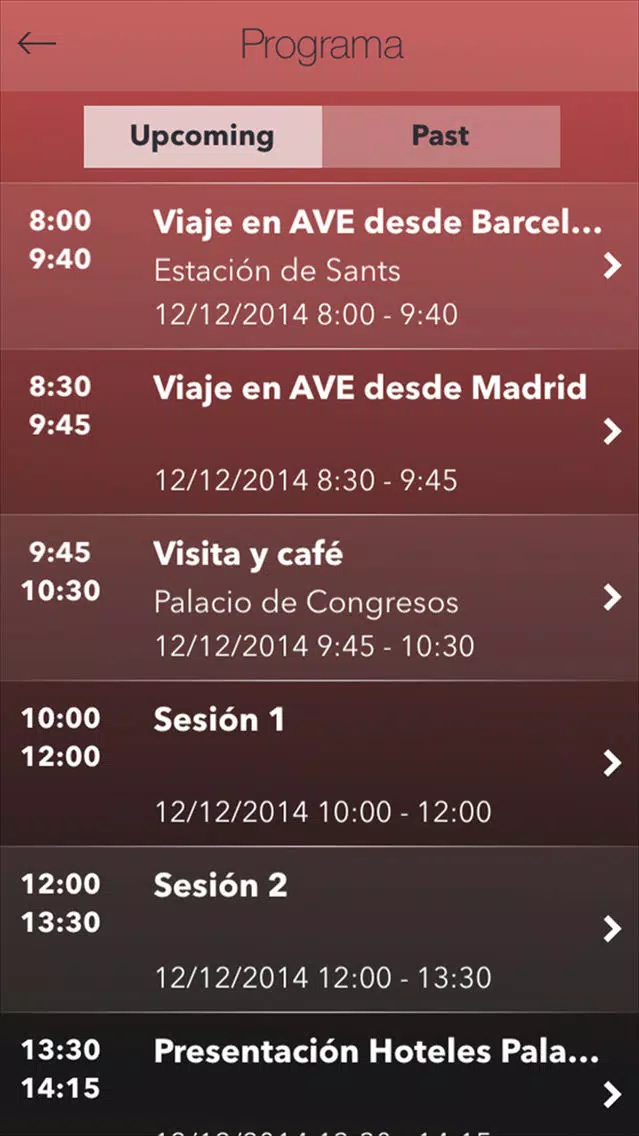The height and width of the screenshot is (1136, 639).
Task: Open Viaje en AVE desde Barcelona event
Action: click(320, 266)
